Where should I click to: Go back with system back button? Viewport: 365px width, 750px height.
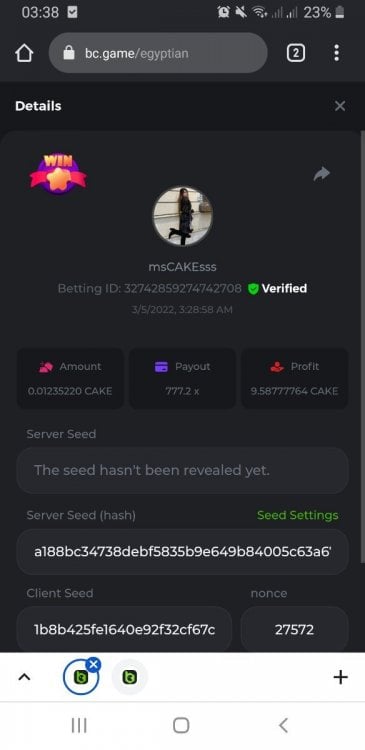[x=283, y=725]
